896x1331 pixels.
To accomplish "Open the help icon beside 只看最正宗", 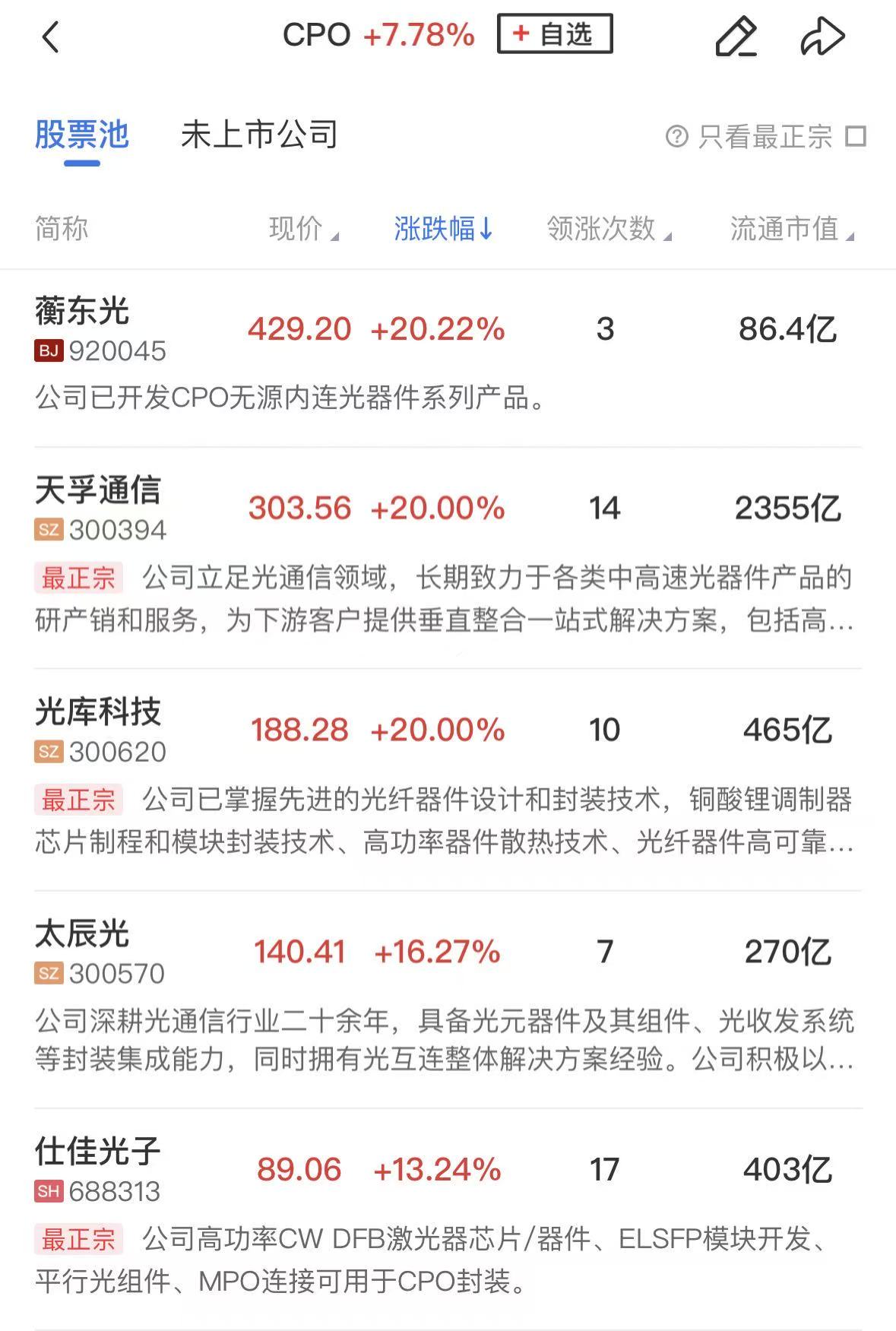I will point(676,137).
